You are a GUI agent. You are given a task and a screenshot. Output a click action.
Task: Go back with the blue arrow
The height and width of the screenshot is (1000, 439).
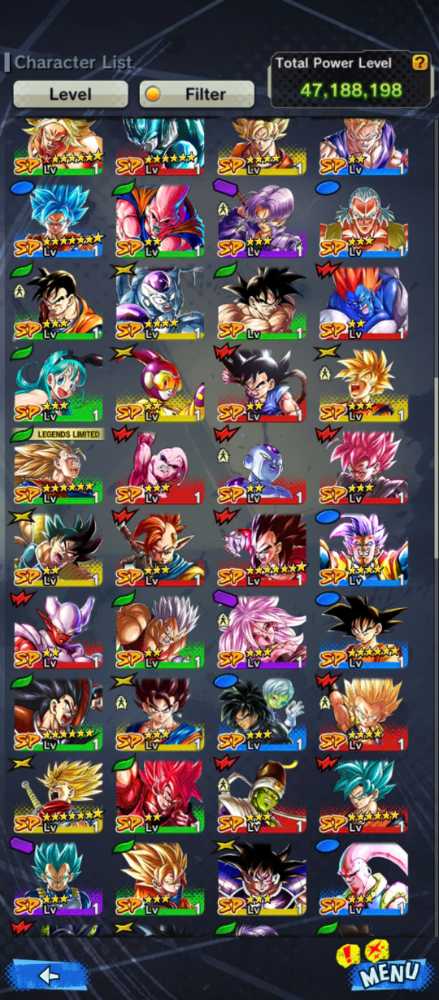click(50, 974)
